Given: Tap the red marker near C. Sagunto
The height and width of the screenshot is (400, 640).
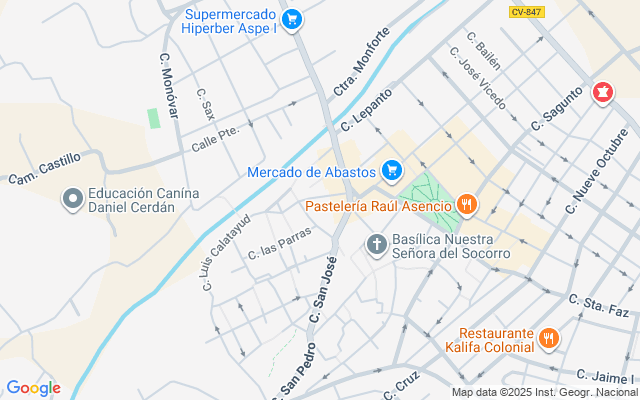Looking at the screenshot, I should tap(602, 93).
